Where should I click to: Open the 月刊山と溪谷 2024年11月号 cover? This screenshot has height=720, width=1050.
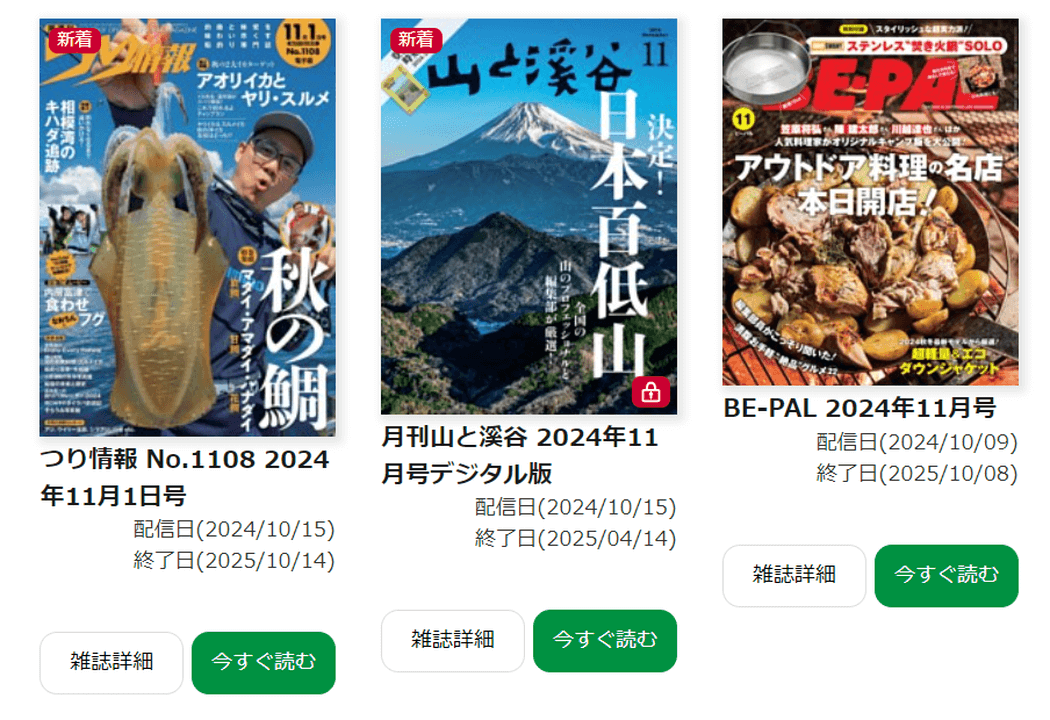tap(529, 216)
